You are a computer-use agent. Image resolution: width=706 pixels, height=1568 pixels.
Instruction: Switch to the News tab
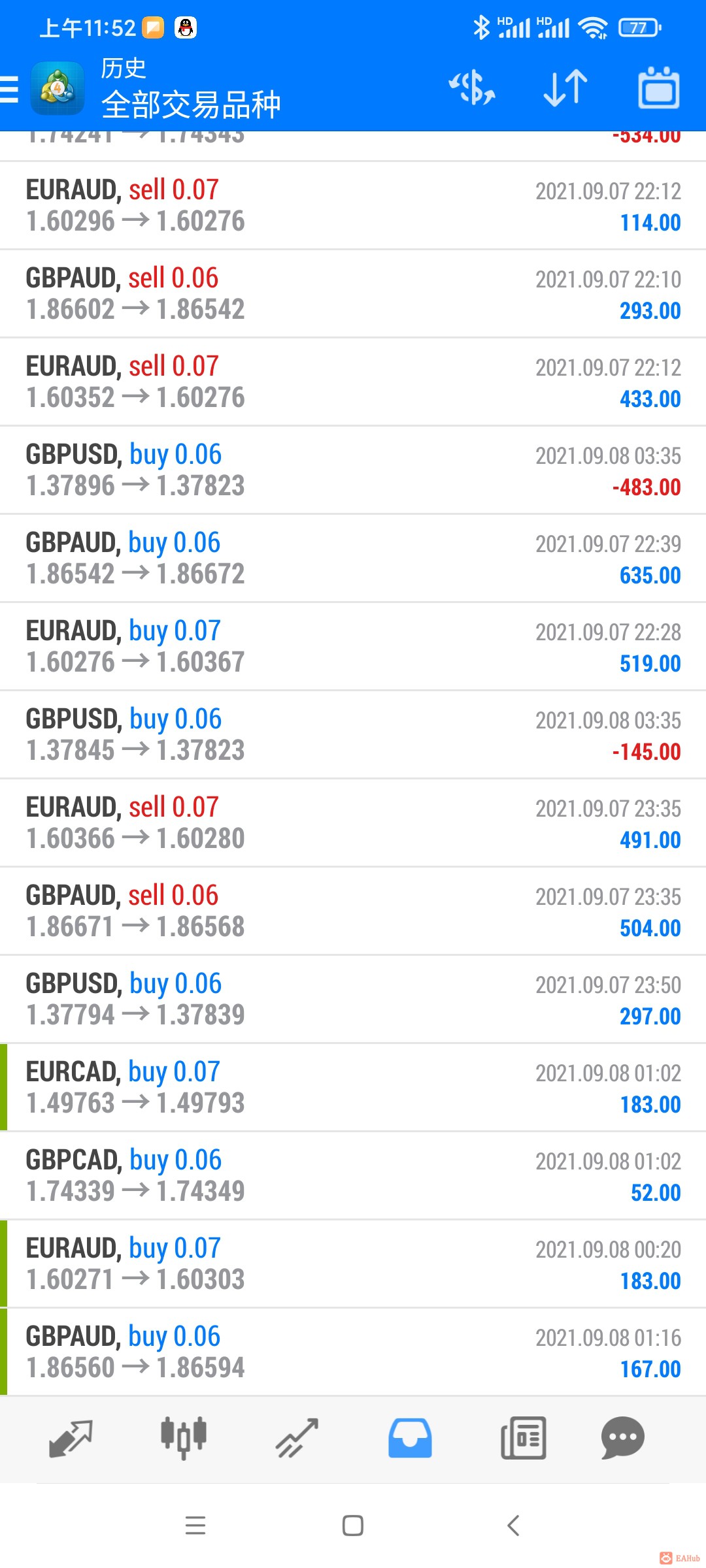pyautogui.click(x=523, y=1438)
